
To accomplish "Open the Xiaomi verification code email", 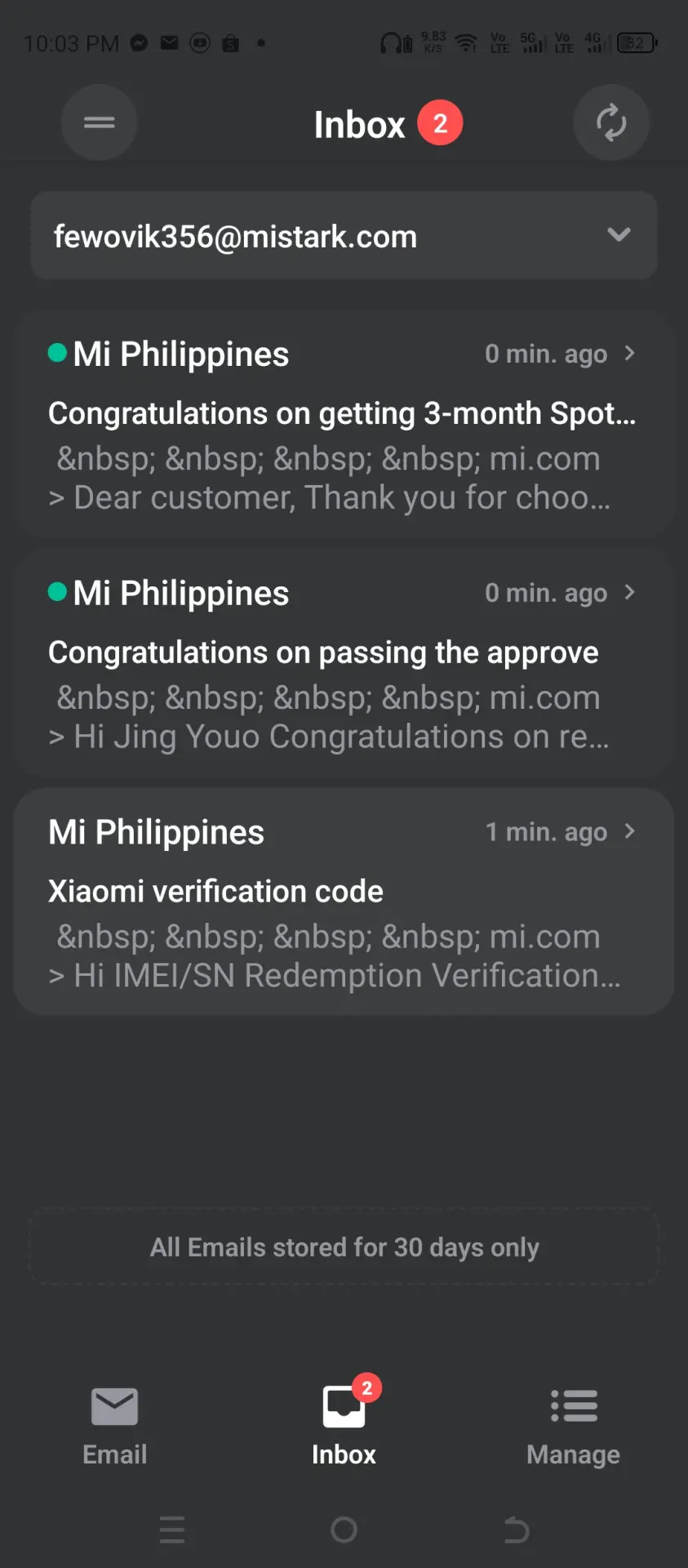I will tap(344, 902).
